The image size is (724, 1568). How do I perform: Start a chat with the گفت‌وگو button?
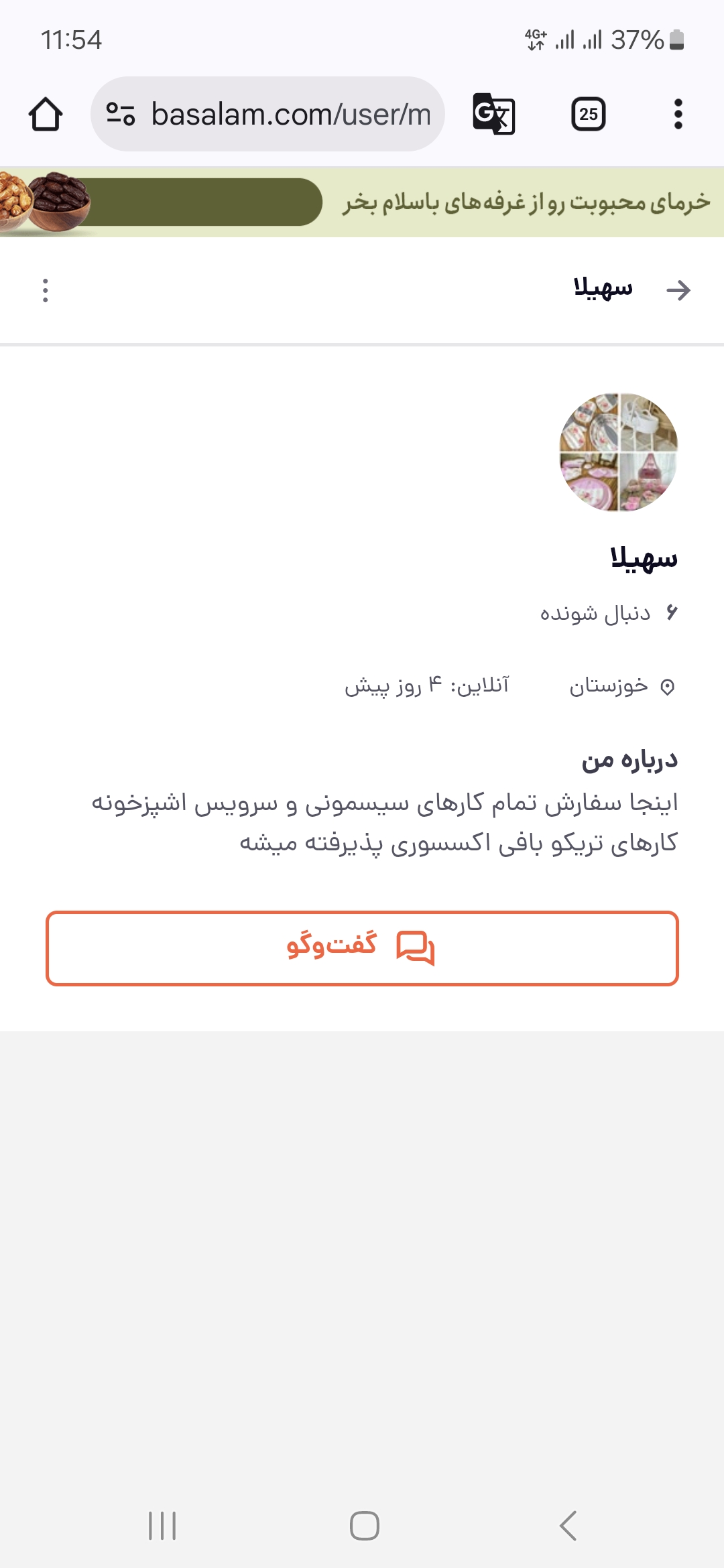coord(362,948)
